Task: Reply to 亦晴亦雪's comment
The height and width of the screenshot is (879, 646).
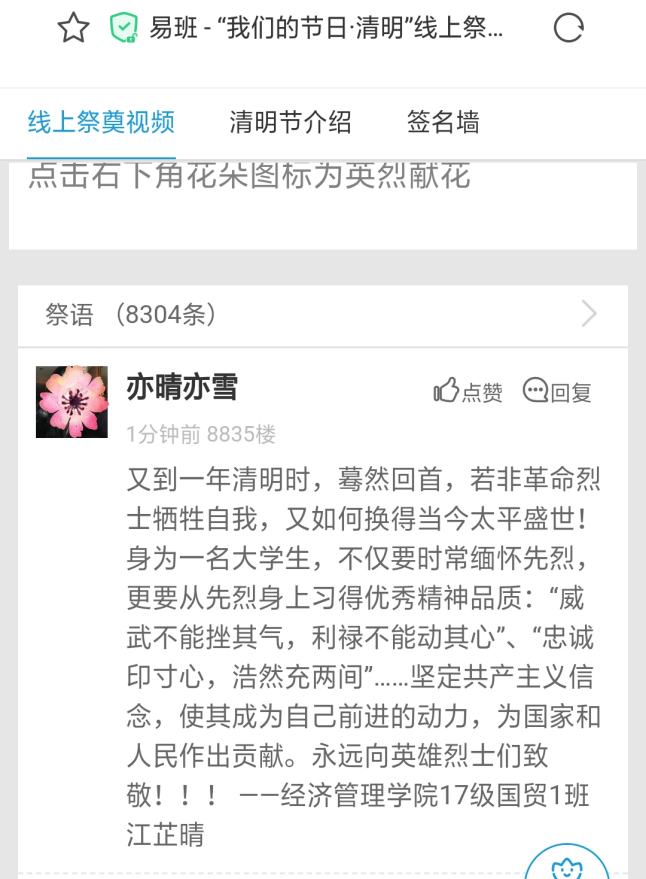Action: 558,392
